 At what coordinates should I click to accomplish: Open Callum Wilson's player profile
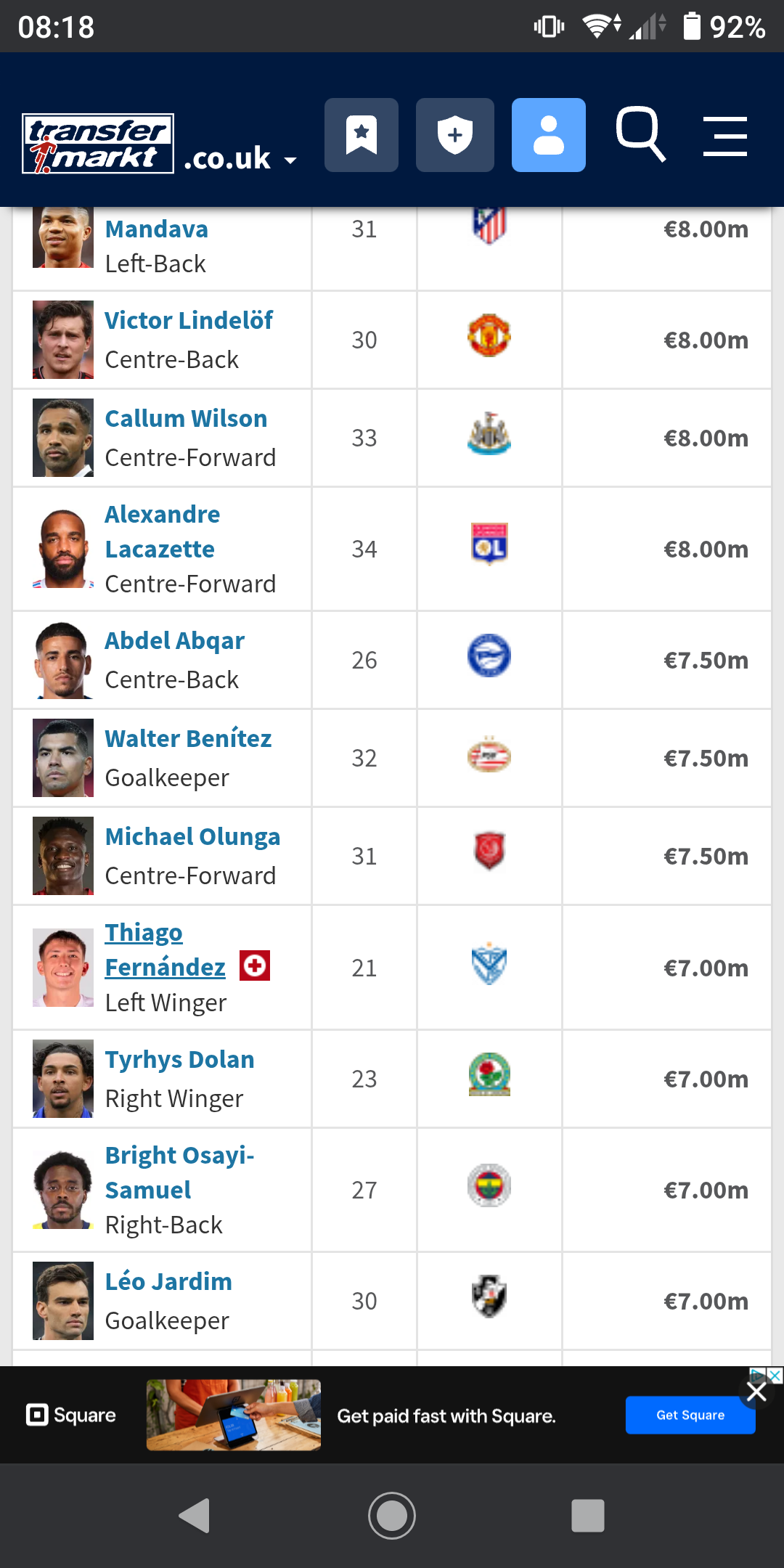tap(186, 418)
